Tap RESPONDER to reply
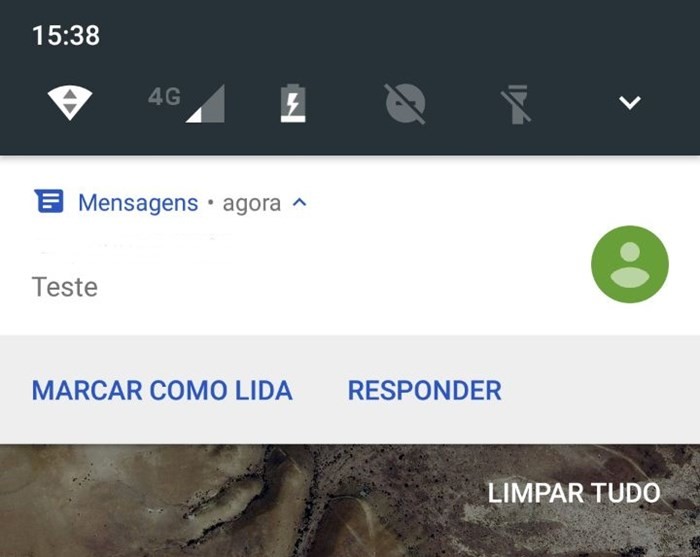This screenshot has width=700, height=557. tap(424, 390)
